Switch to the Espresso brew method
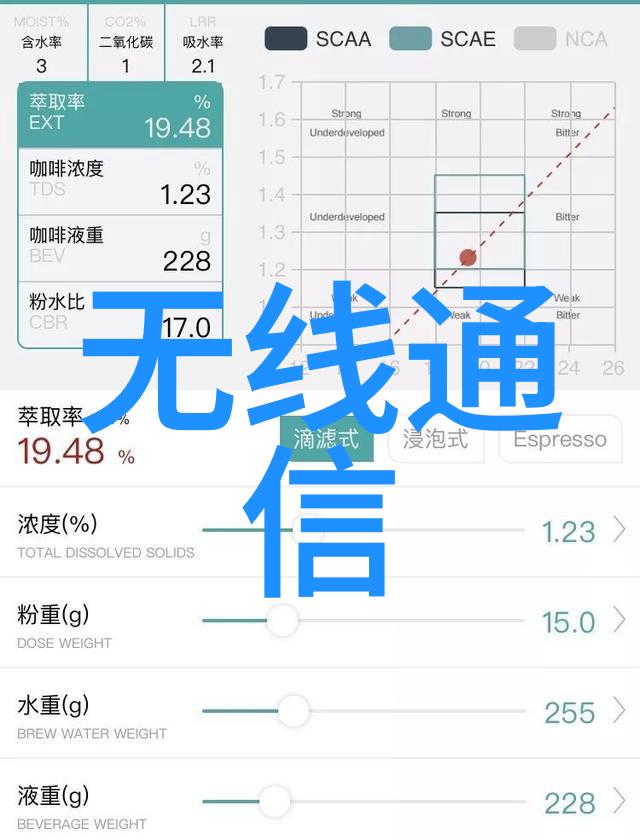640x840 pixels. [559, 439]
